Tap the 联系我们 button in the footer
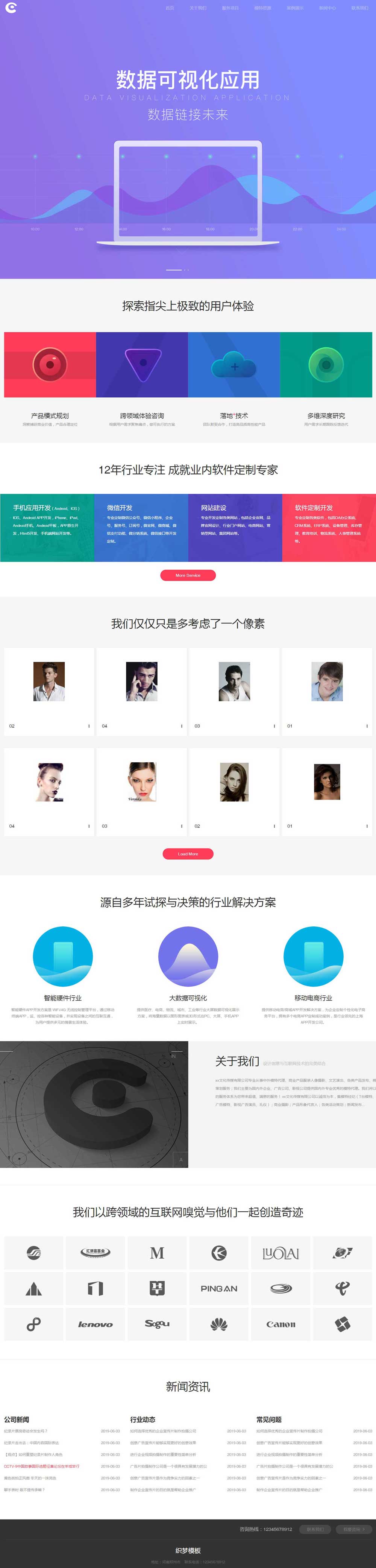Screen dimensions: 376x1568 pos(315,1529)
